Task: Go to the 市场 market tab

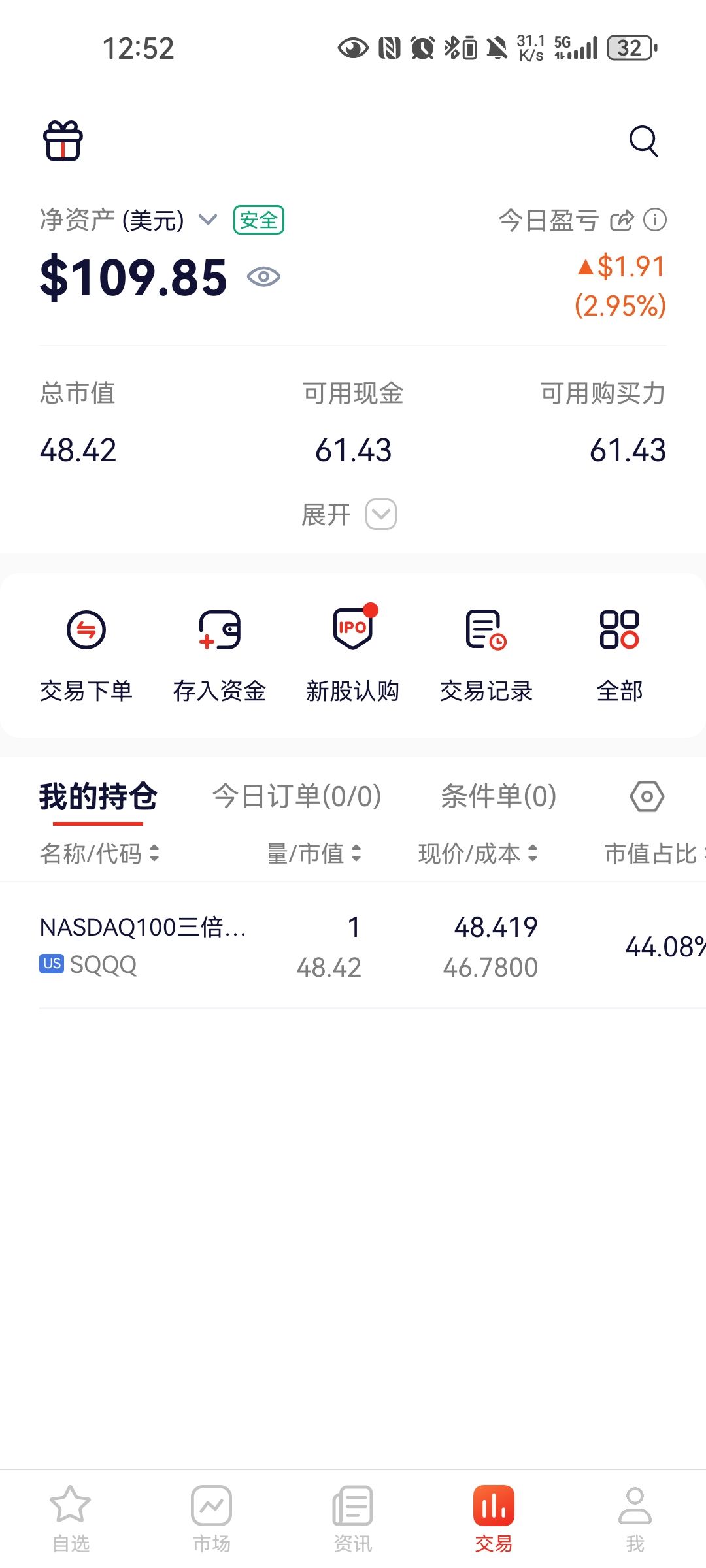Action: [x=212, y=1518]
